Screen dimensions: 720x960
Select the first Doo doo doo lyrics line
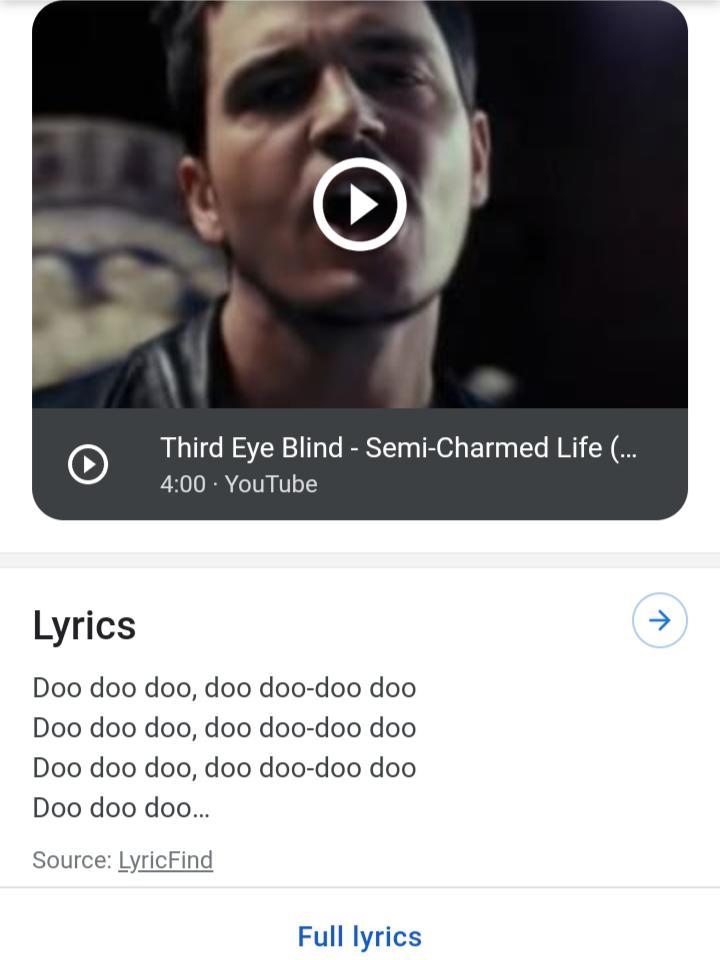(224, 688)
